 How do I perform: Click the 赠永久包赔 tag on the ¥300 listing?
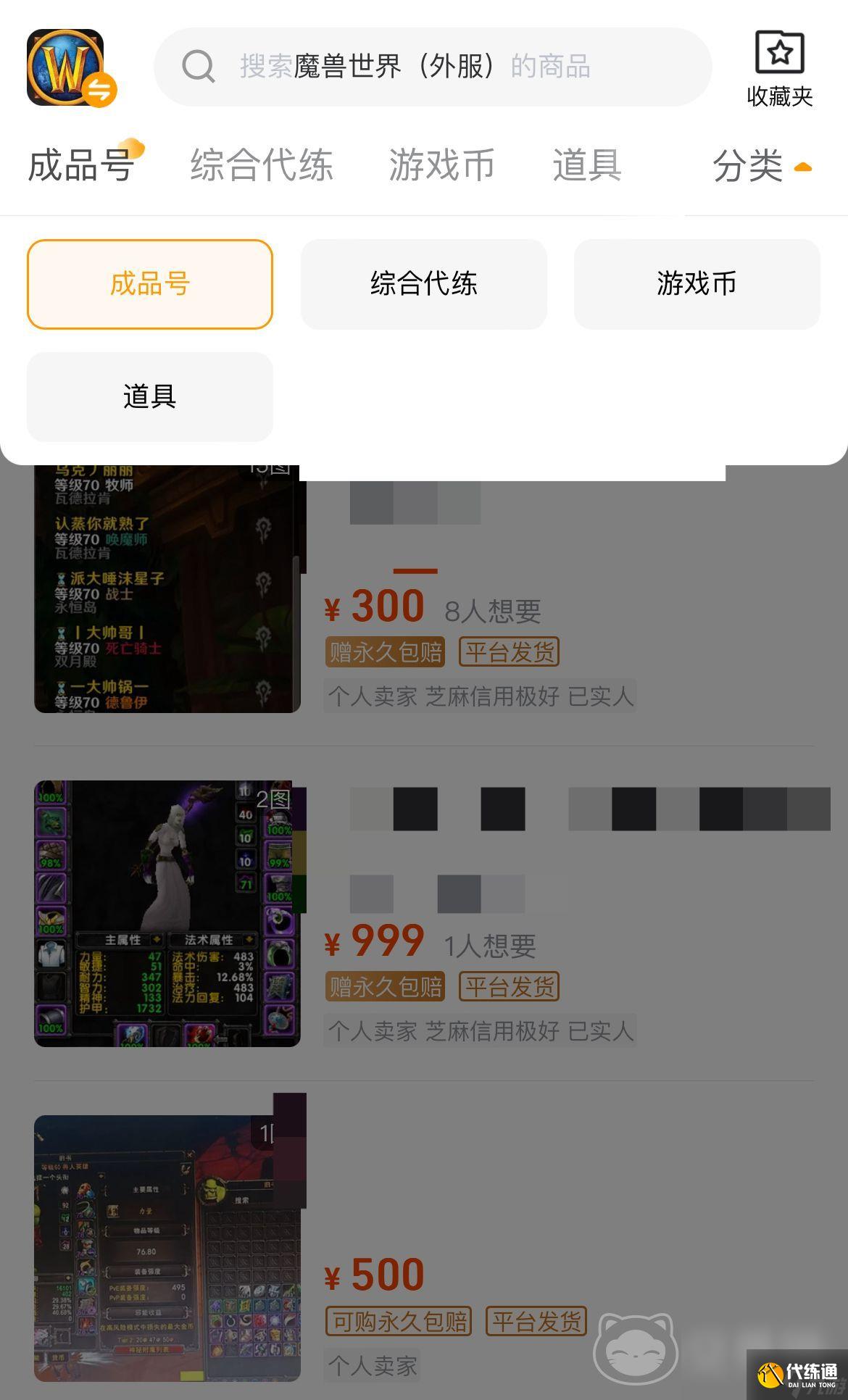pyautogui.click(x=385, y=652)
